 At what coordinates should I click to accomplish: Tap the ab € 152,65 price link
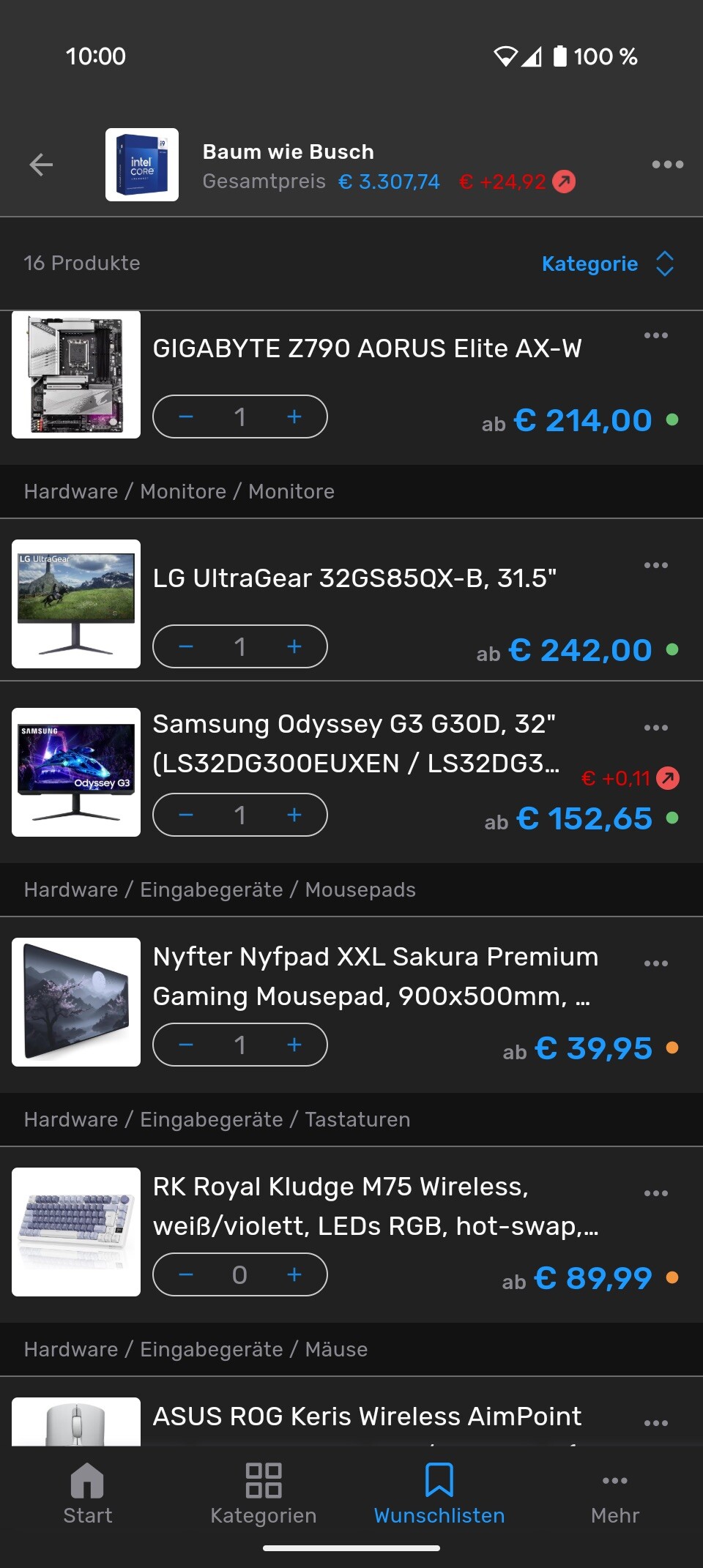570,818
